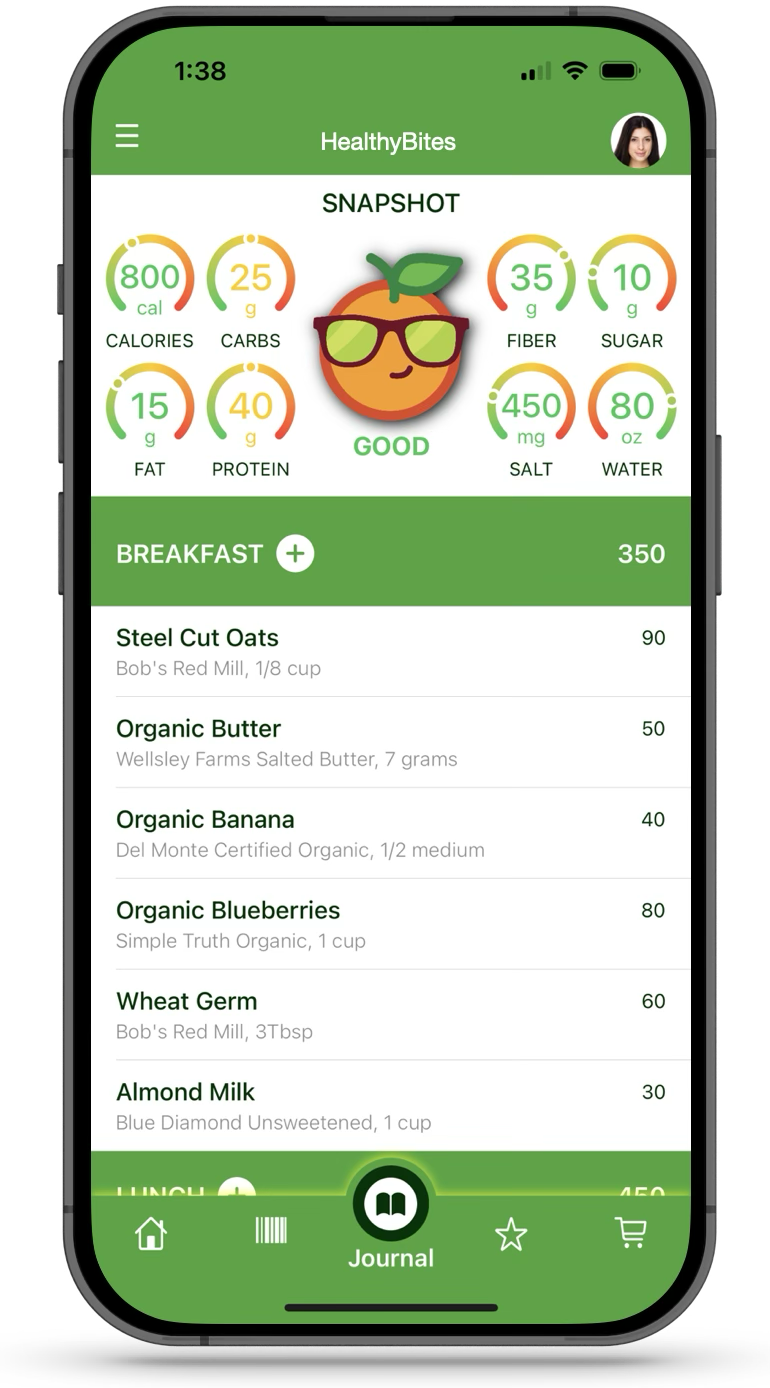This screenshot has width=770, height=1388.
Task: Go to the Home tab
Action: point(151,1234)
